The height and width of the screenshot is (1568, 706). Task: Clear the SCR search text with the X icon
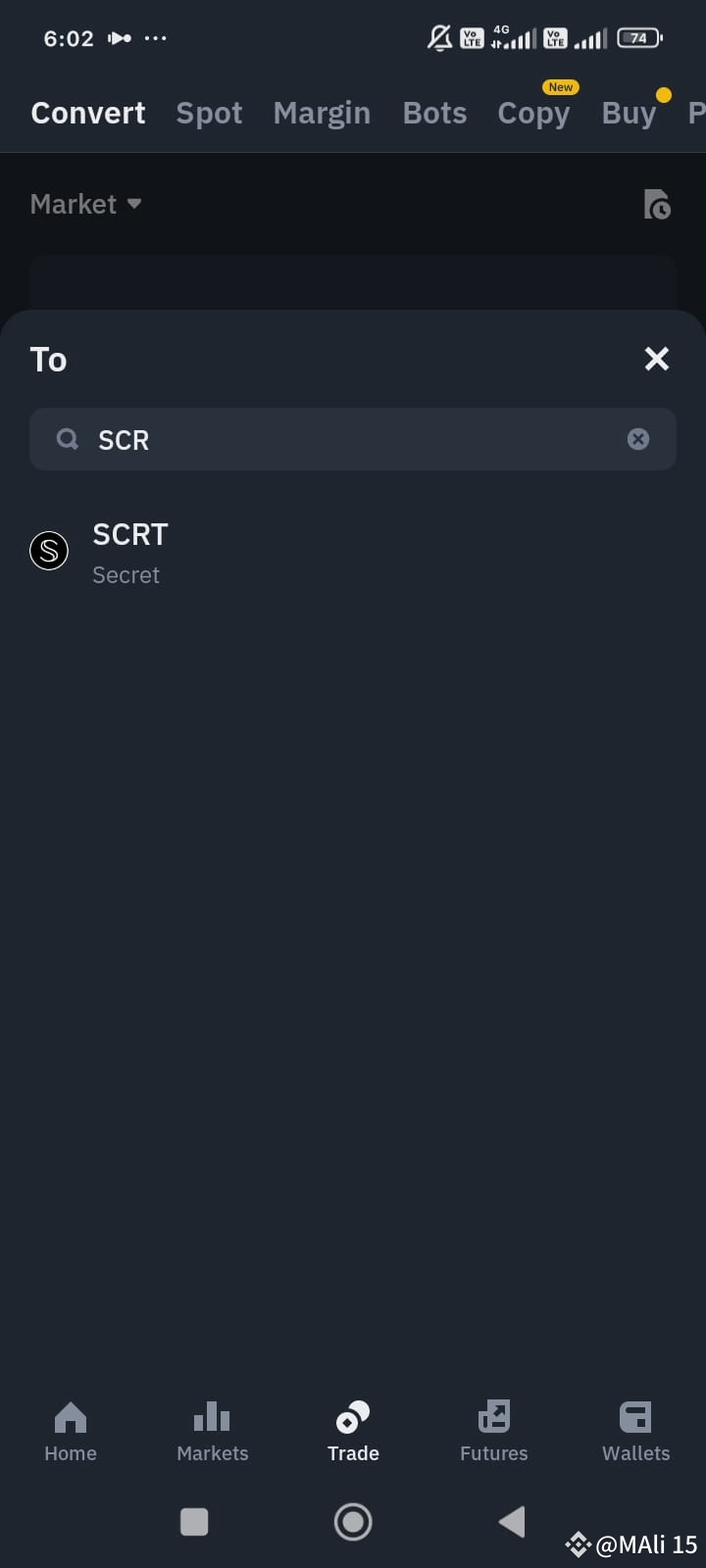pyautogui.click(x=638, y=439)
